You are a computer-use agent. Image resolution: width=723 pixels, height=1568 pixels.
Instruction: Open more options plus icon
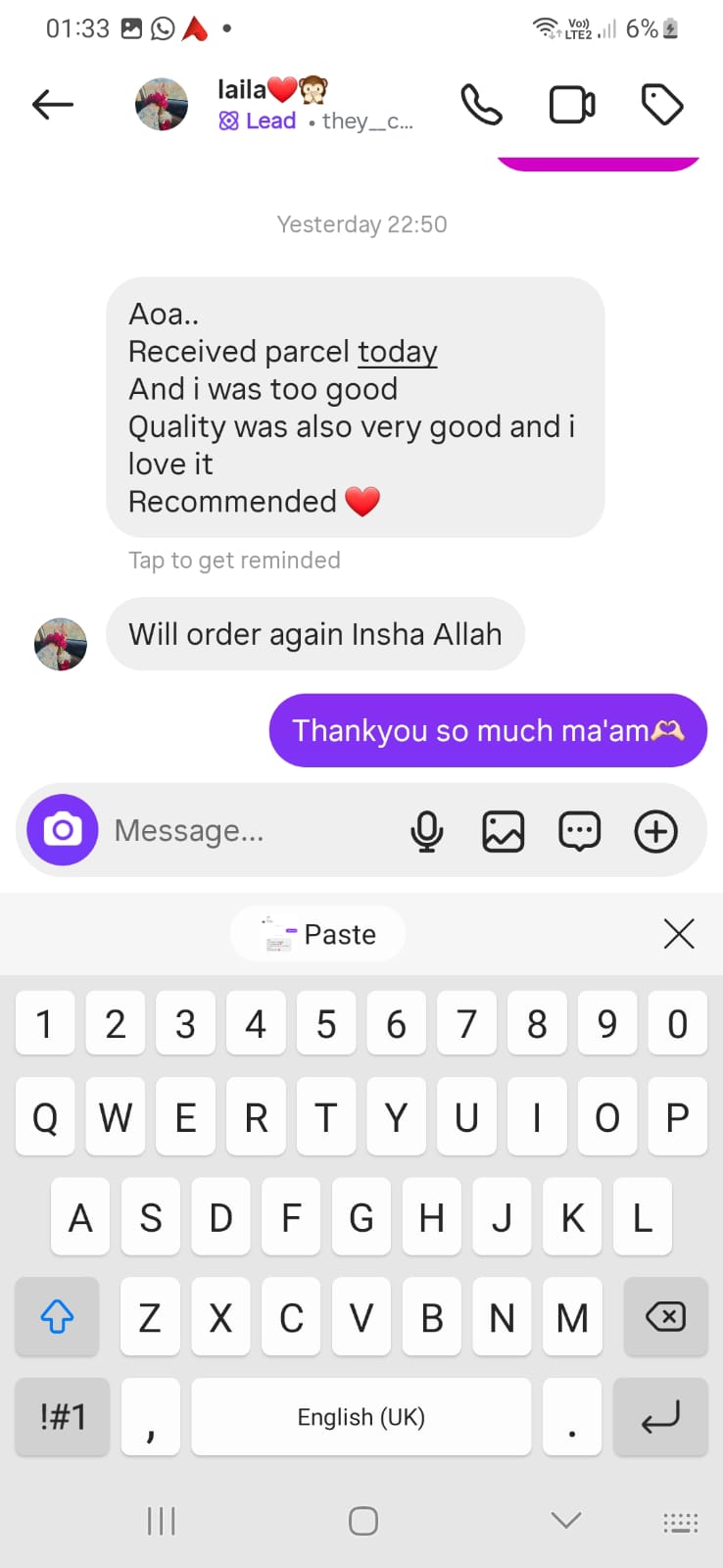(x=655, y=832)
